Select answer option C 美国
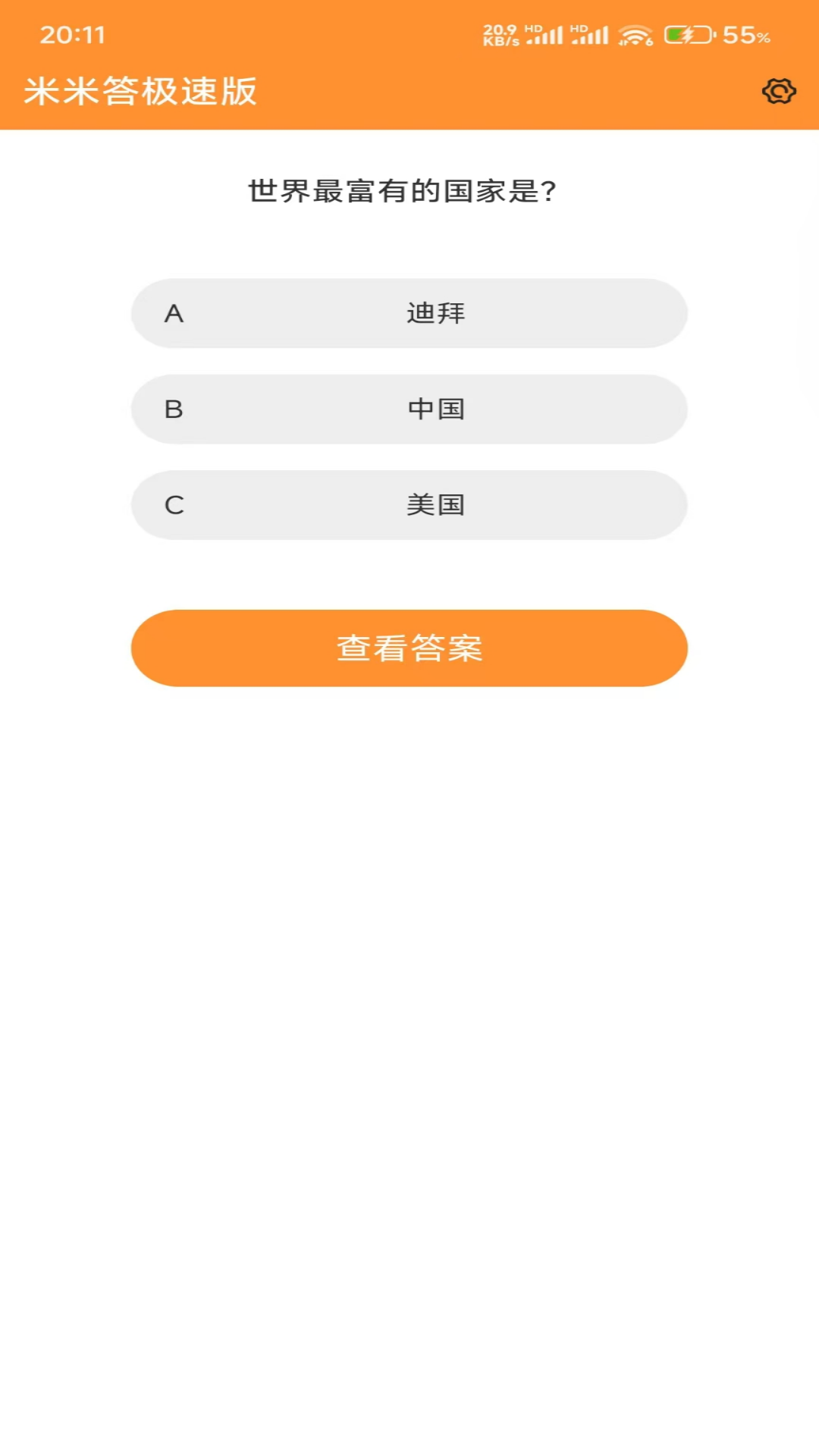This screenshot has width=819, height=1456. click(409, 505)
